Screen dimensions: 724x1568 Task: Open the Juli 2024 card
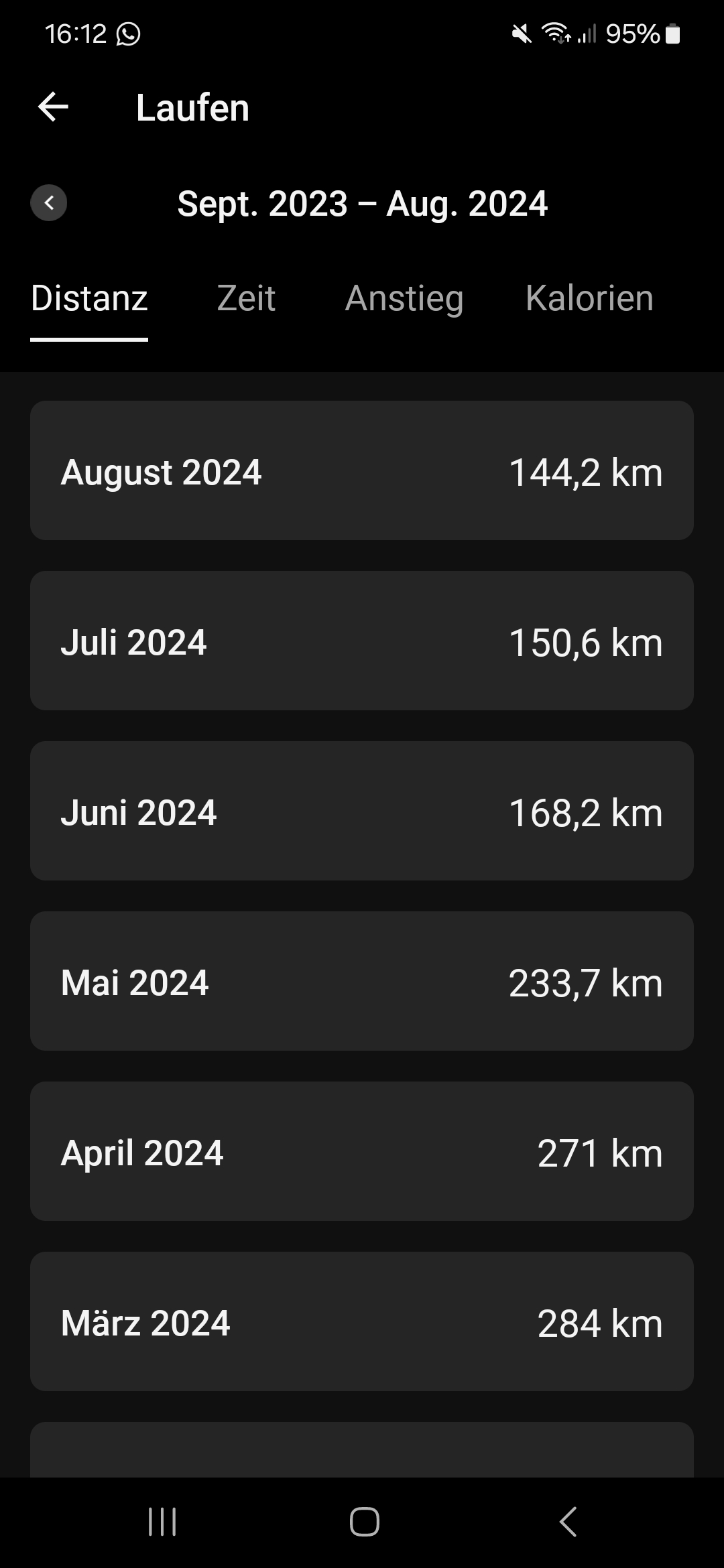(362, 641)
